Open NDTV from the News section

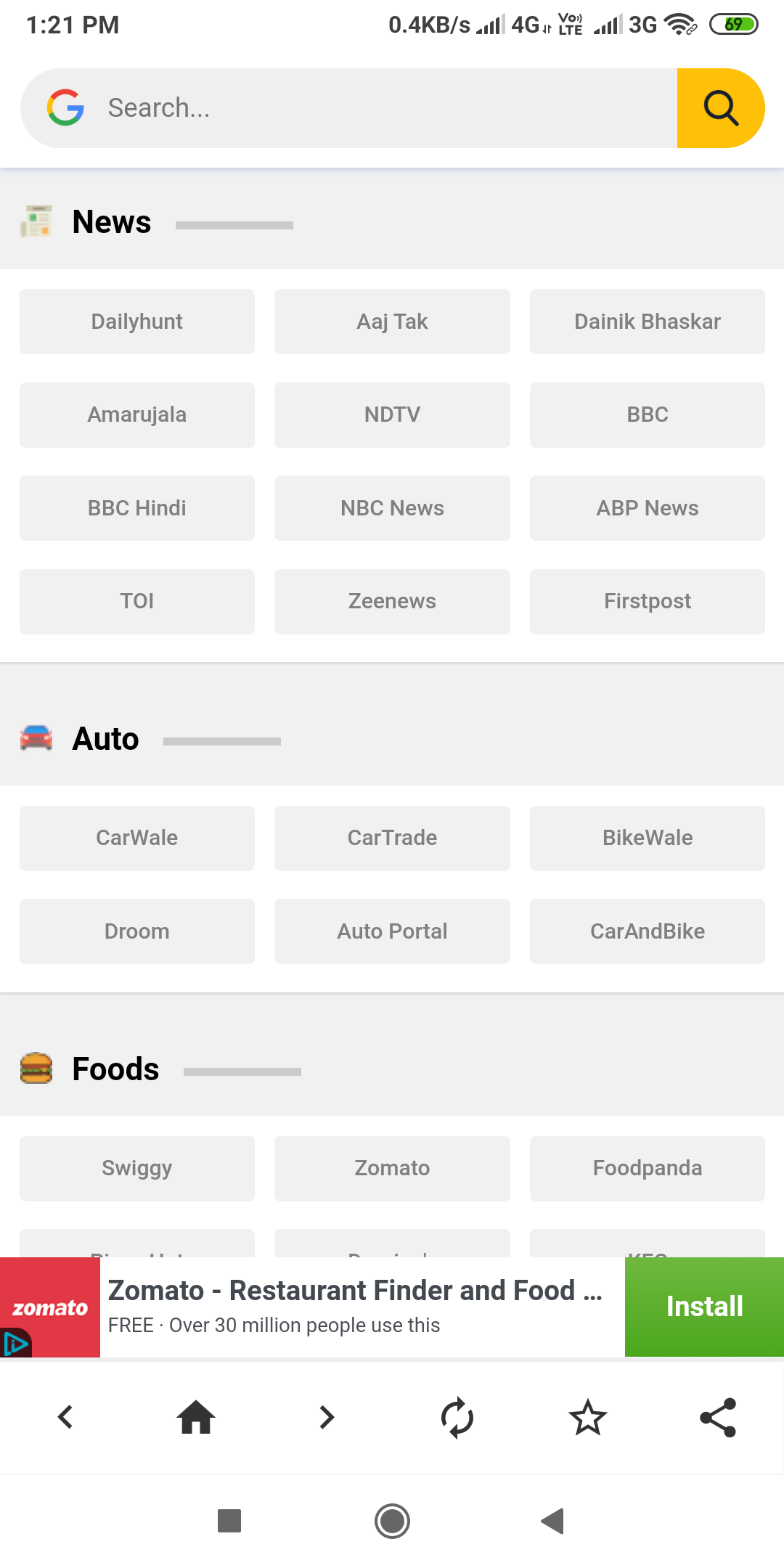(392, 415)
